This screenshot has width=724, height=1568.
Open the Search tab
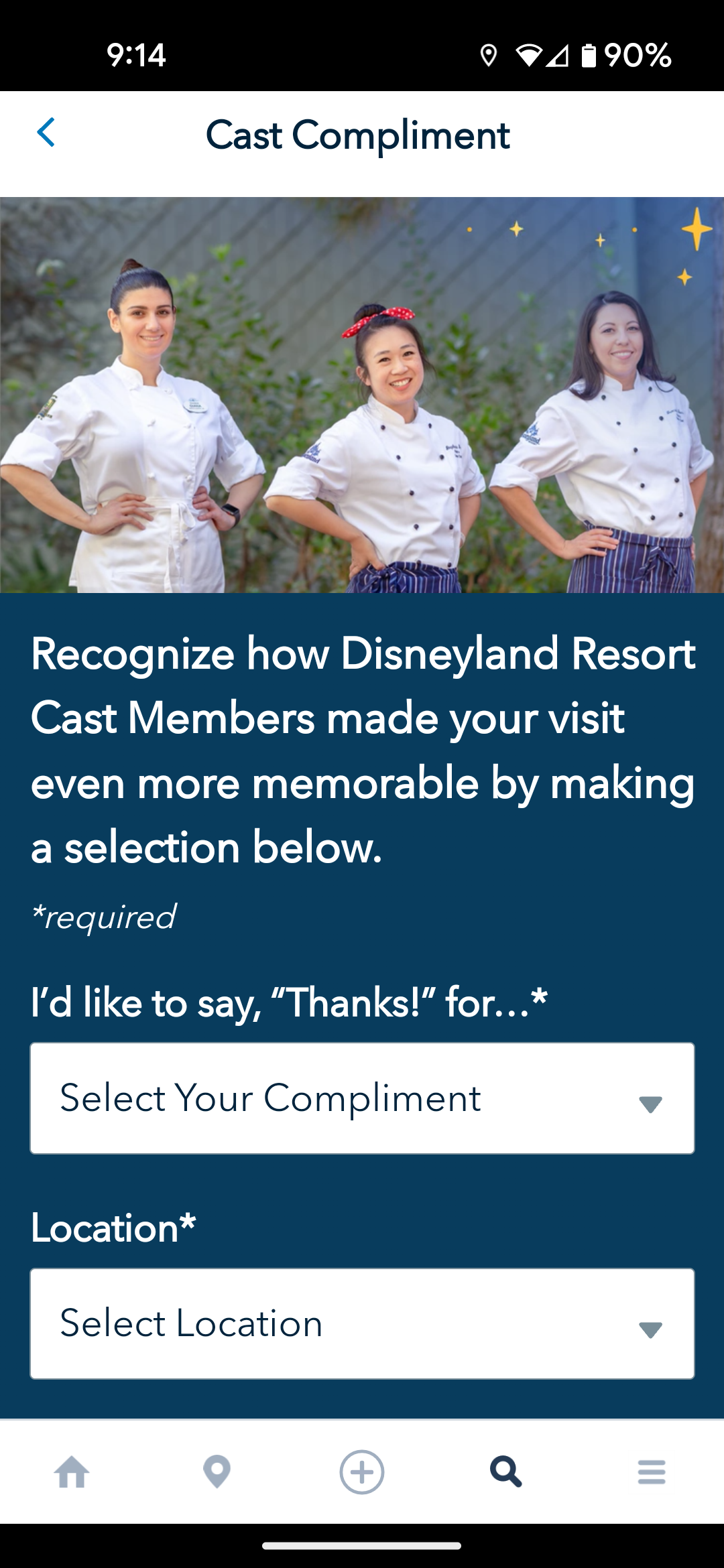coord(506,1472)
